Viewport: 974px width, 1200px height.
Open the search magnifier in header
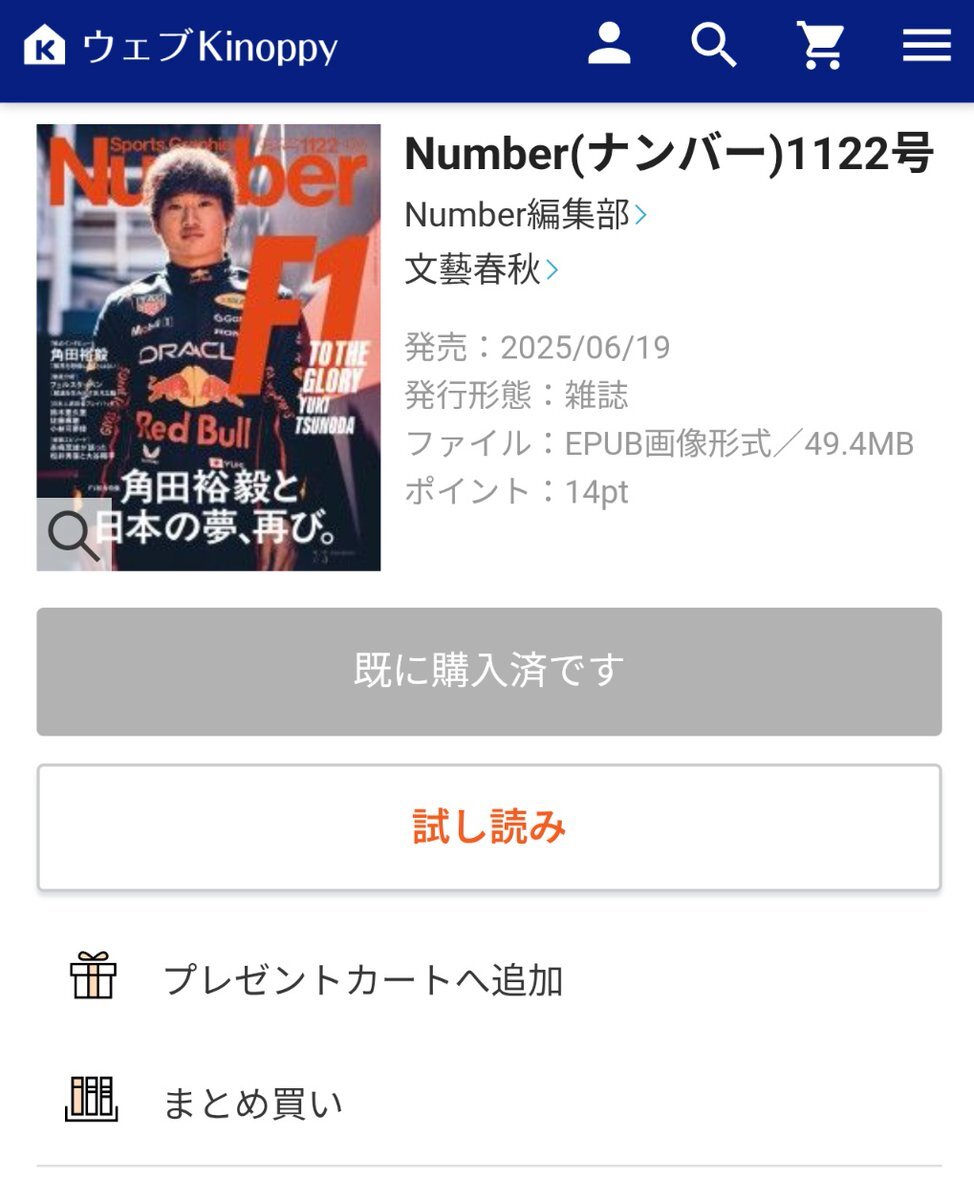point(714,45)
